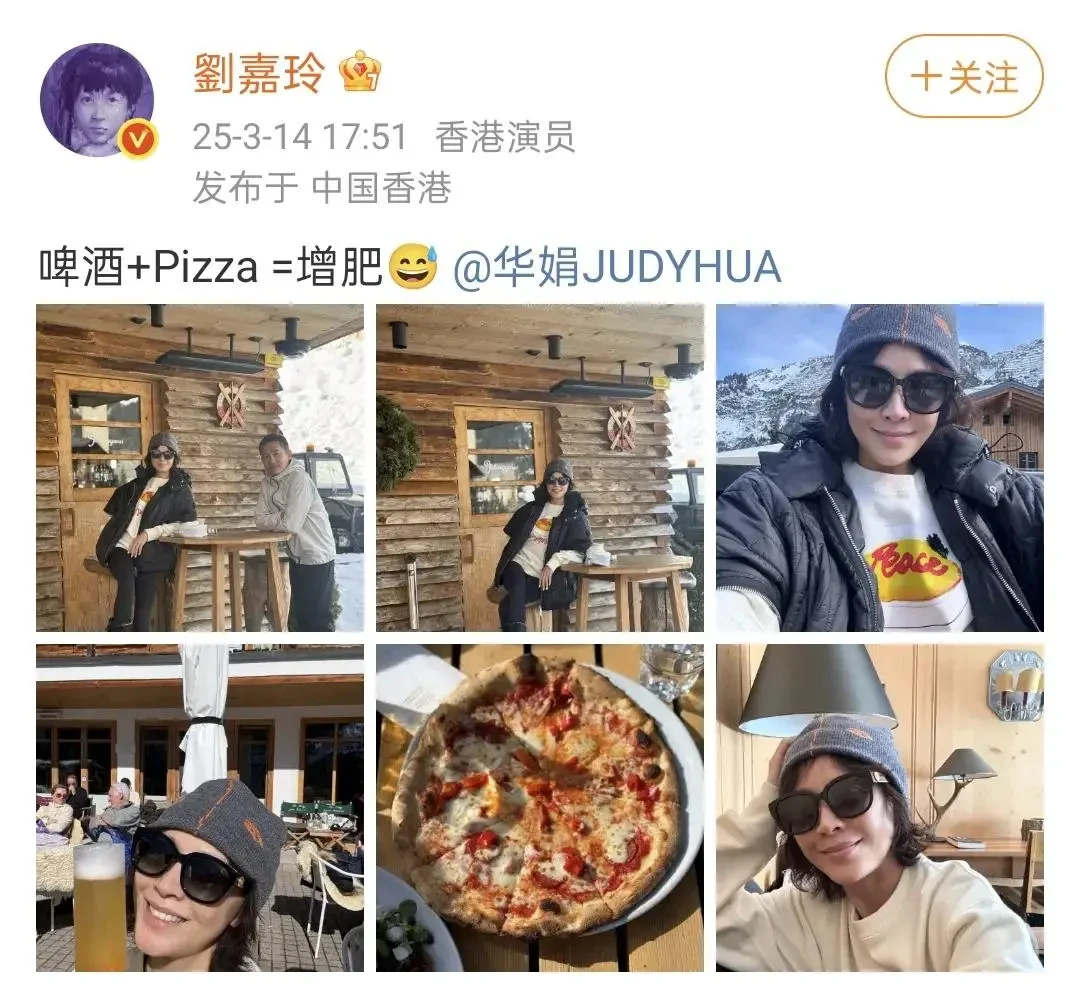
Task: Open the photo of two people at the table
Action: coord(200,468)
